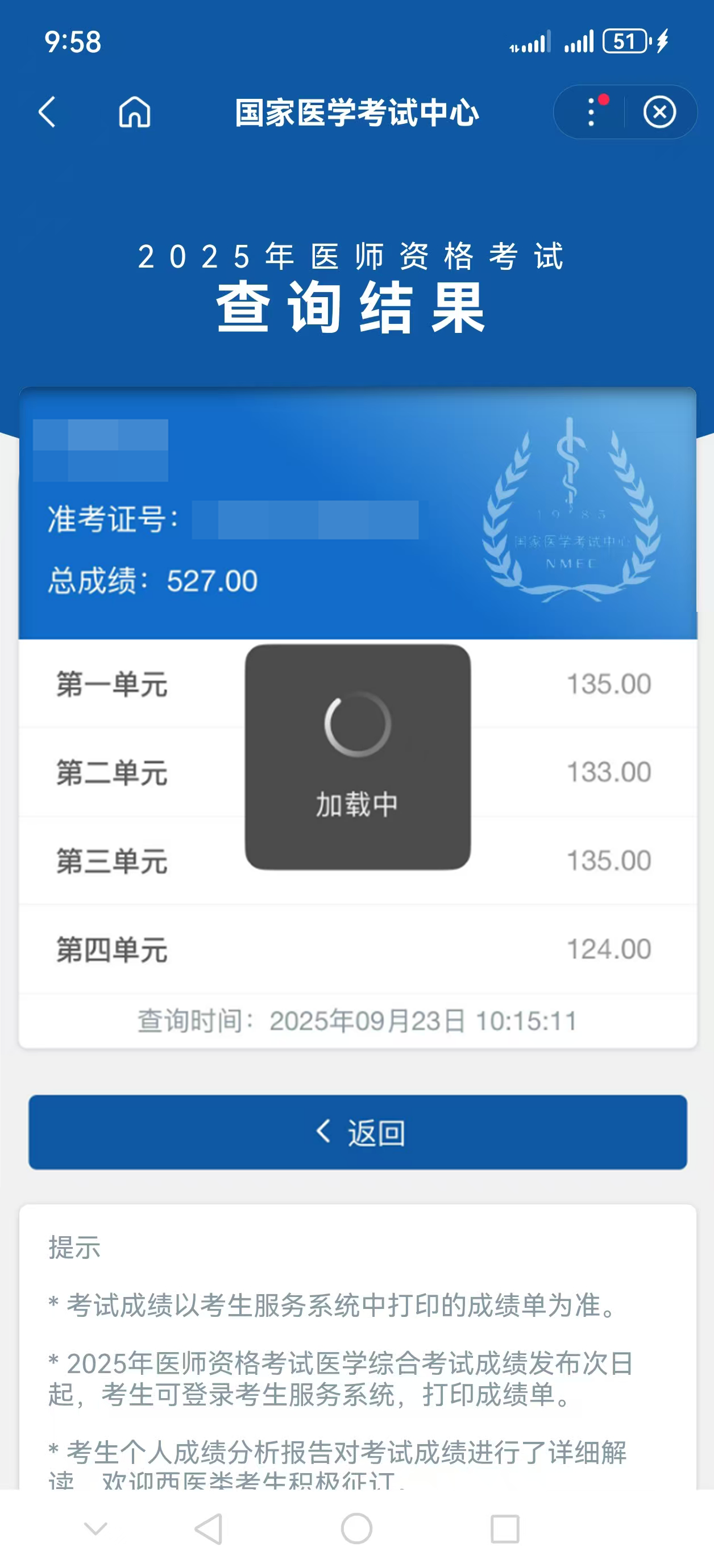Tap the system back triangle button
Viewport: 714px width, 1568px height.
click(209, 1528)
